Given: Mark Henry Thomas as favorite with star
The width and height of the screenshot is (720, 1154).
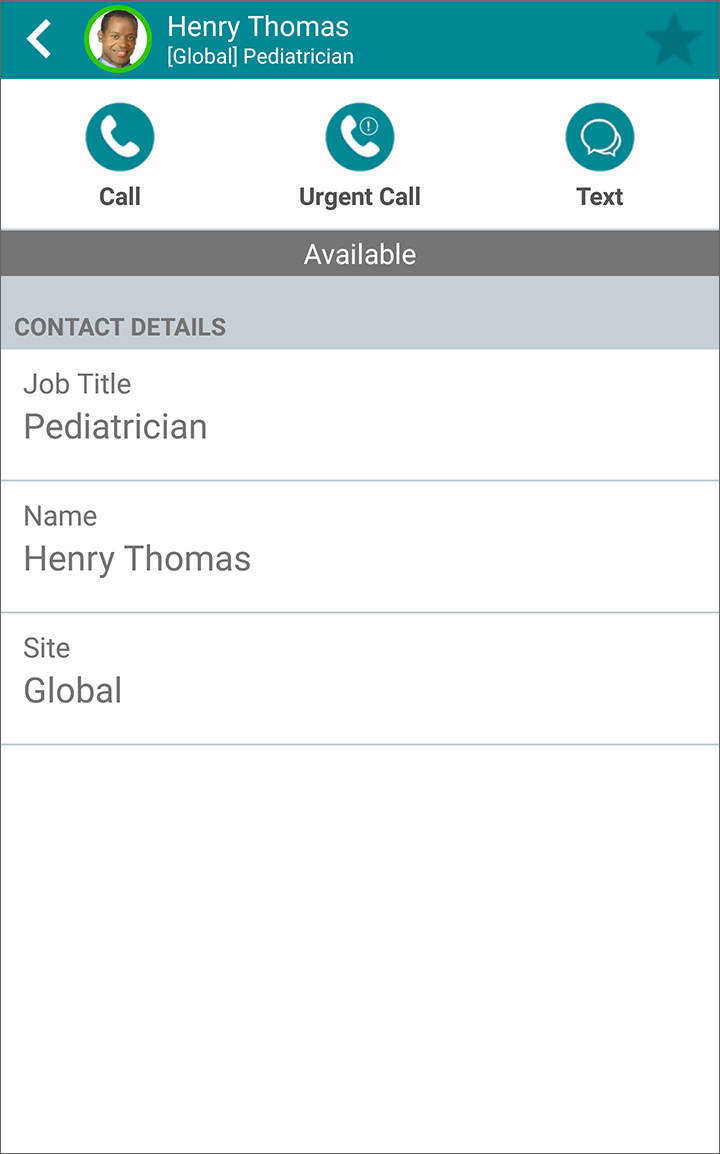Looking at the screenshot, I should click(674, 40).
